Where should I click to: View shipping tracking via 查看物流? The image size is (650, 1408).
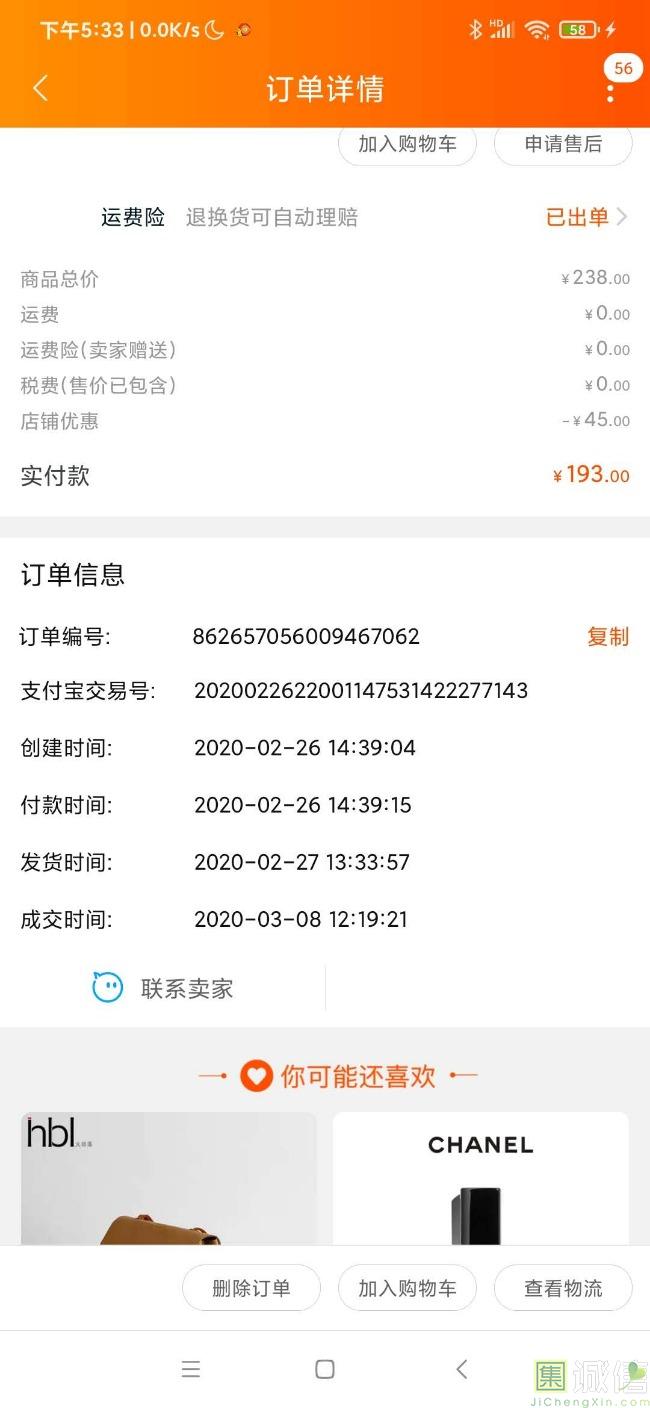point(563,1288)
